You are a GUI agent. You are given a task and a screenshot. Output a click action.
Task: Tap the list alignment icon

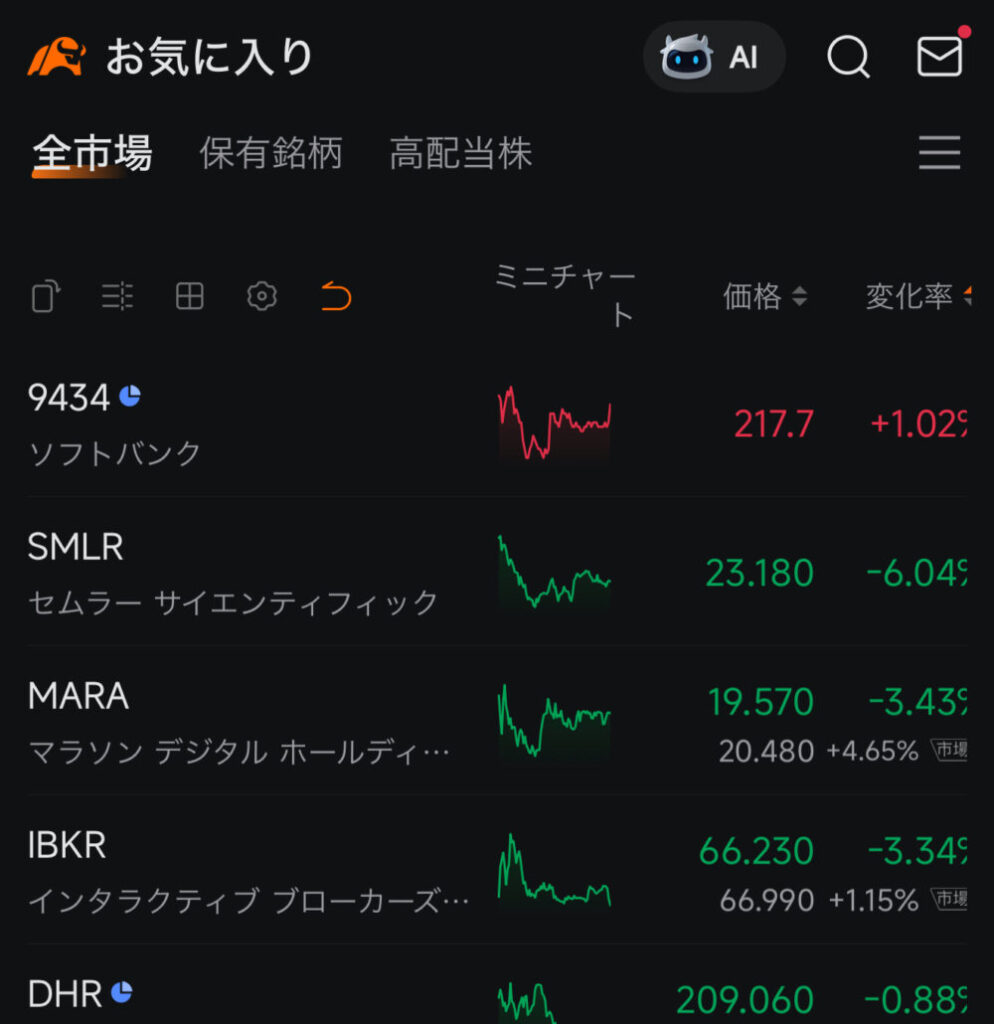[118, 297]
